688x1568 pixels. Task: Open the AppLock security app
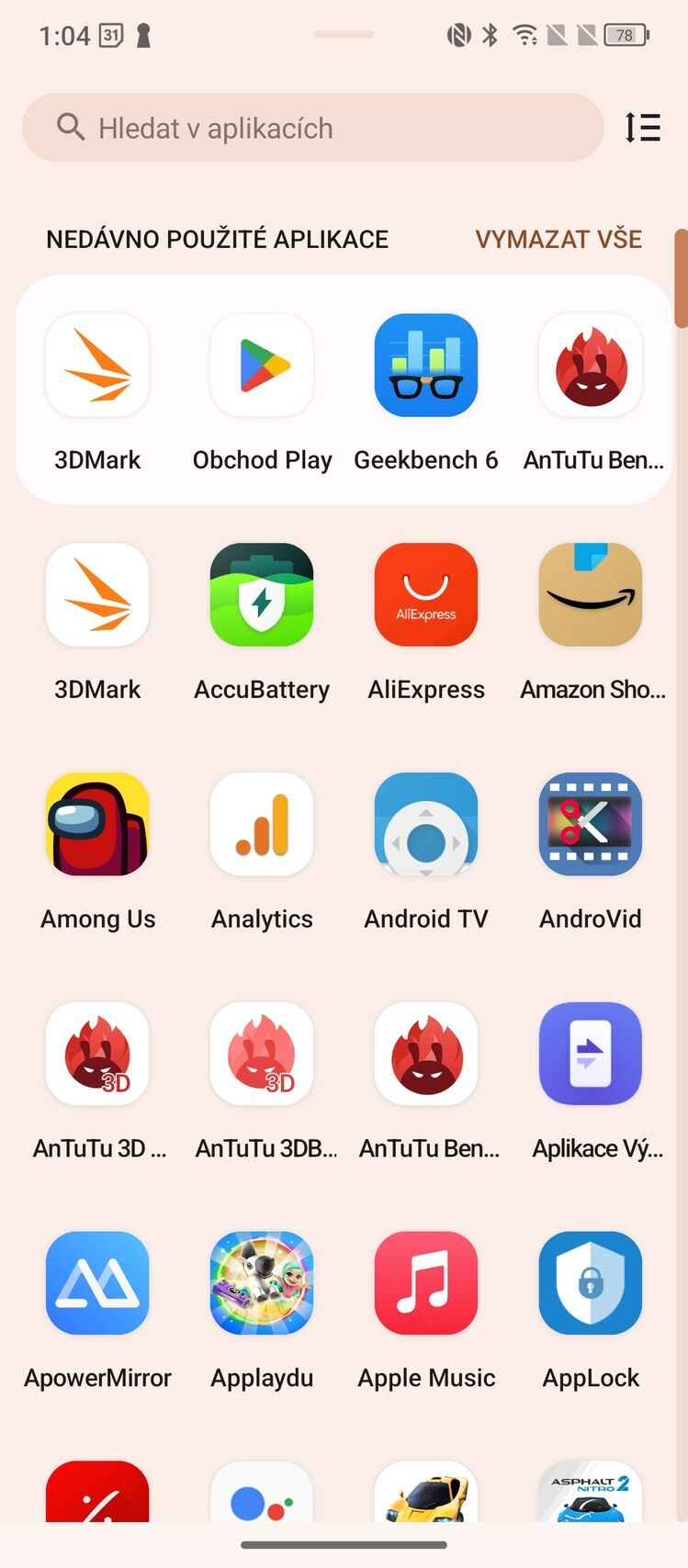[590, 1283]
